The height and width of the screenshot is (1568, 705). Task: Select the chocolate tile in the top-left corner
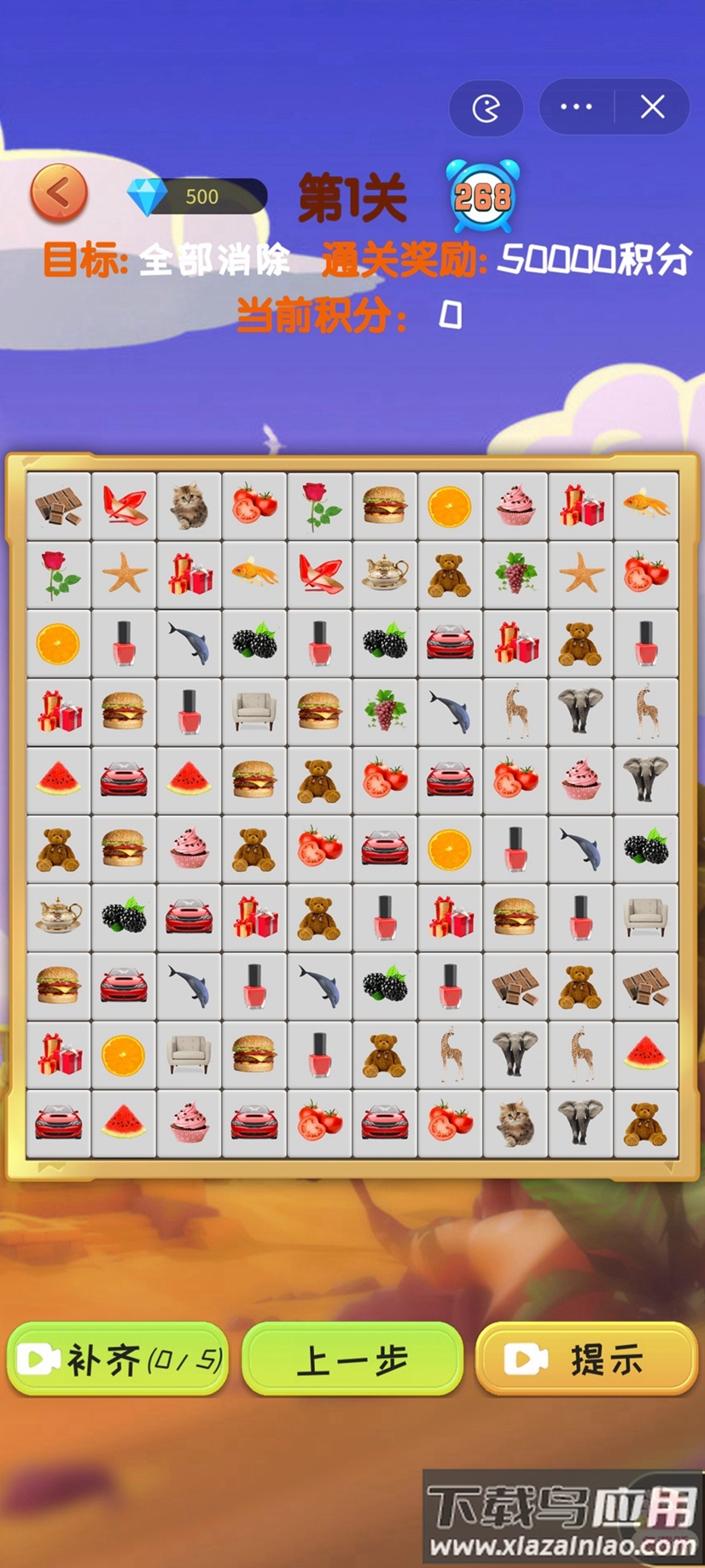(58, 505)
